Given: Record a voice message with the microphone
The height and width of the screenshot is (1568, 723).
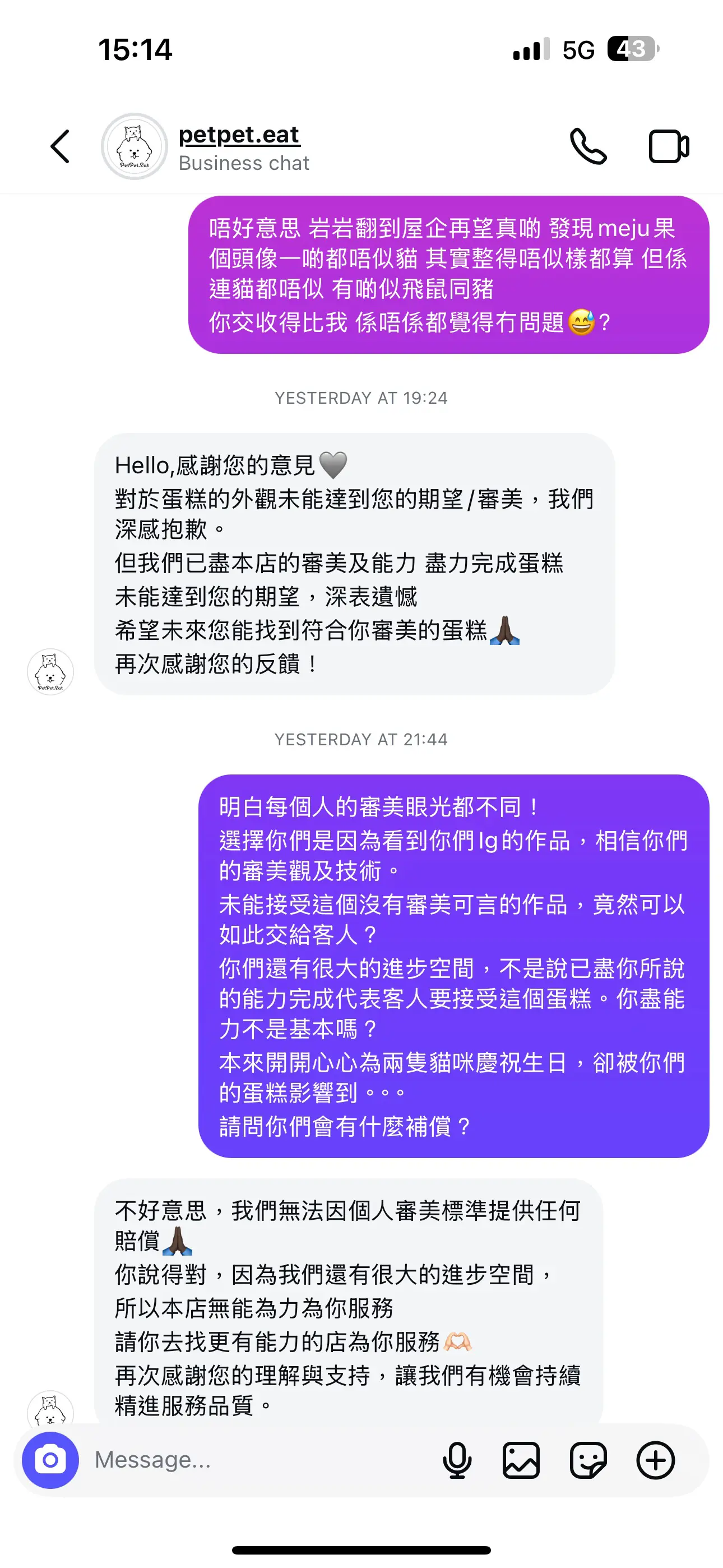Looking at the screenshot, I should click(457, 1460).
